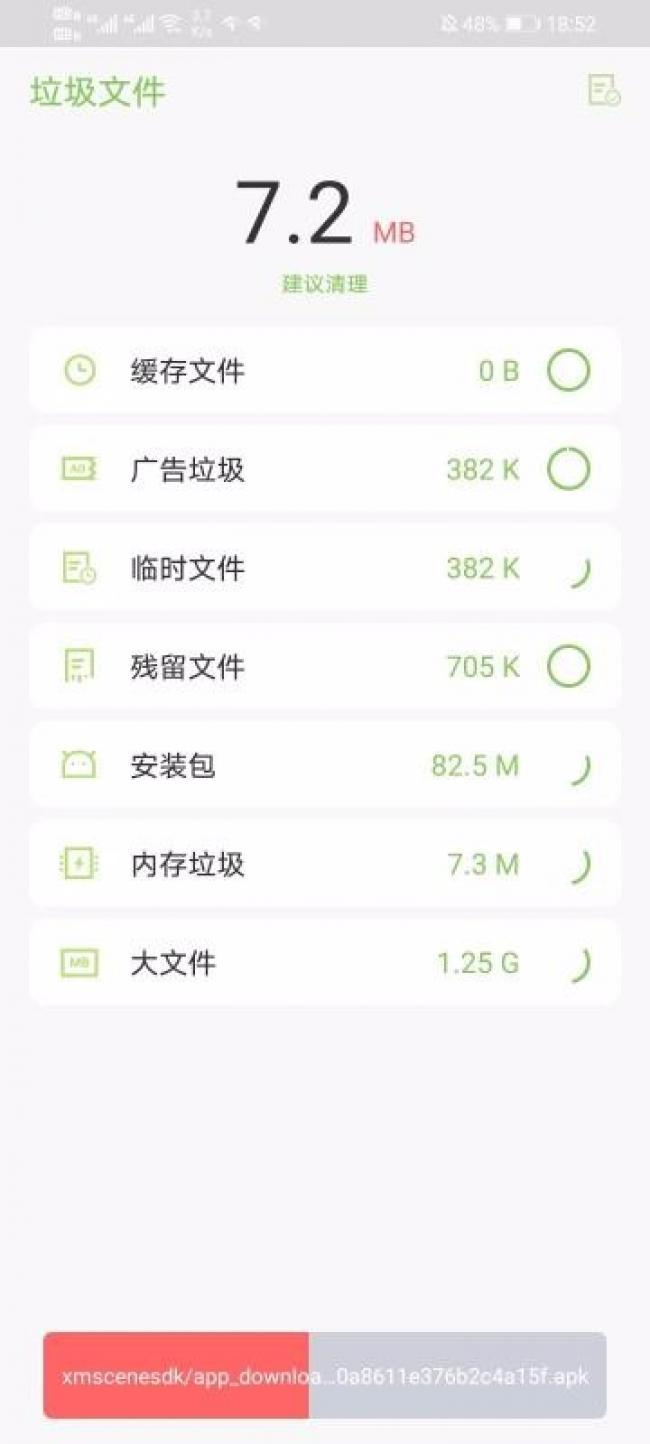Open the report icon in the top bar

click(x=603, y=91)
